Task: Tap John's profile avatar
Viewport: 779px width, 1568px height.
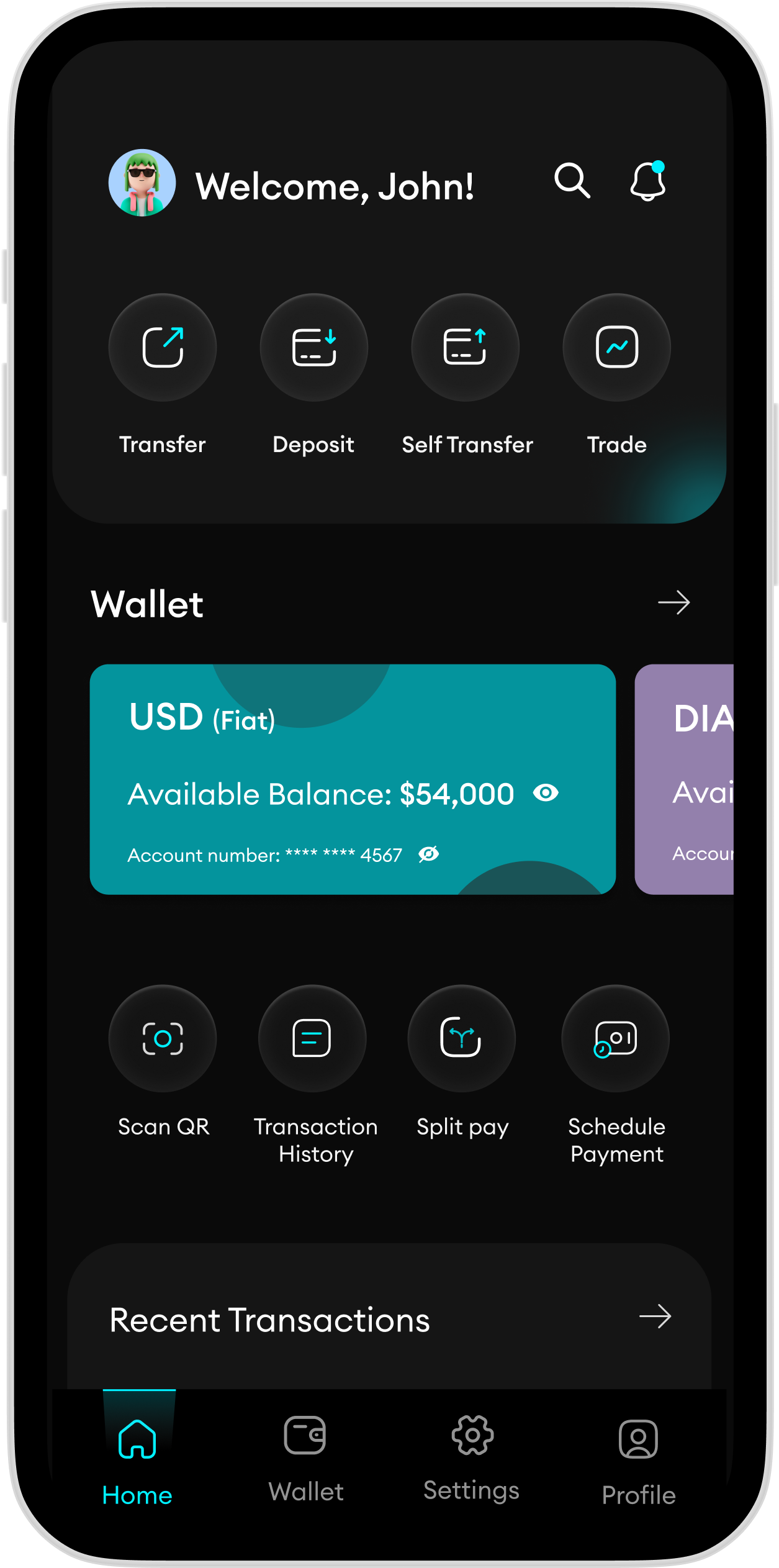Action: (142, 183)
